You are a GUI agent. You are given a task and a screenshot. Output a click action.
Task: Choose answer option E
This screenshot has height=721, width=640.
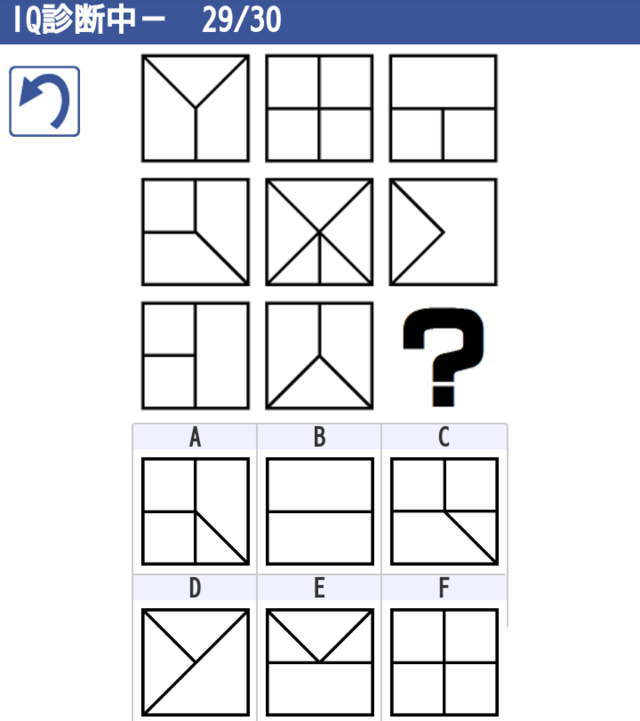click(x=319, y=661)
